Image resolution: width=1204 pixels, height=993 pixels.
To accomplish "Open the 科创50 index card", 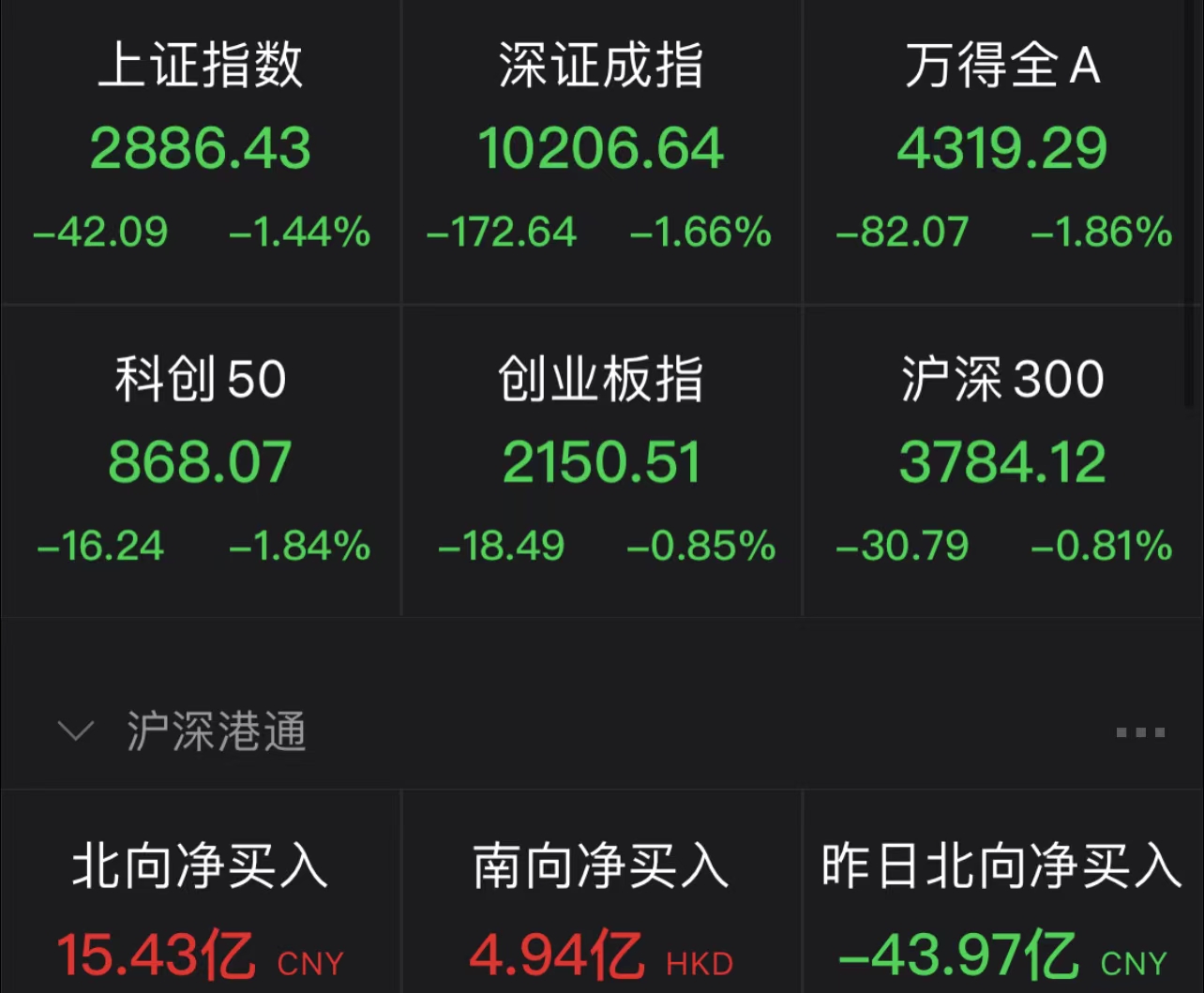I will click(x=201, y=461).
